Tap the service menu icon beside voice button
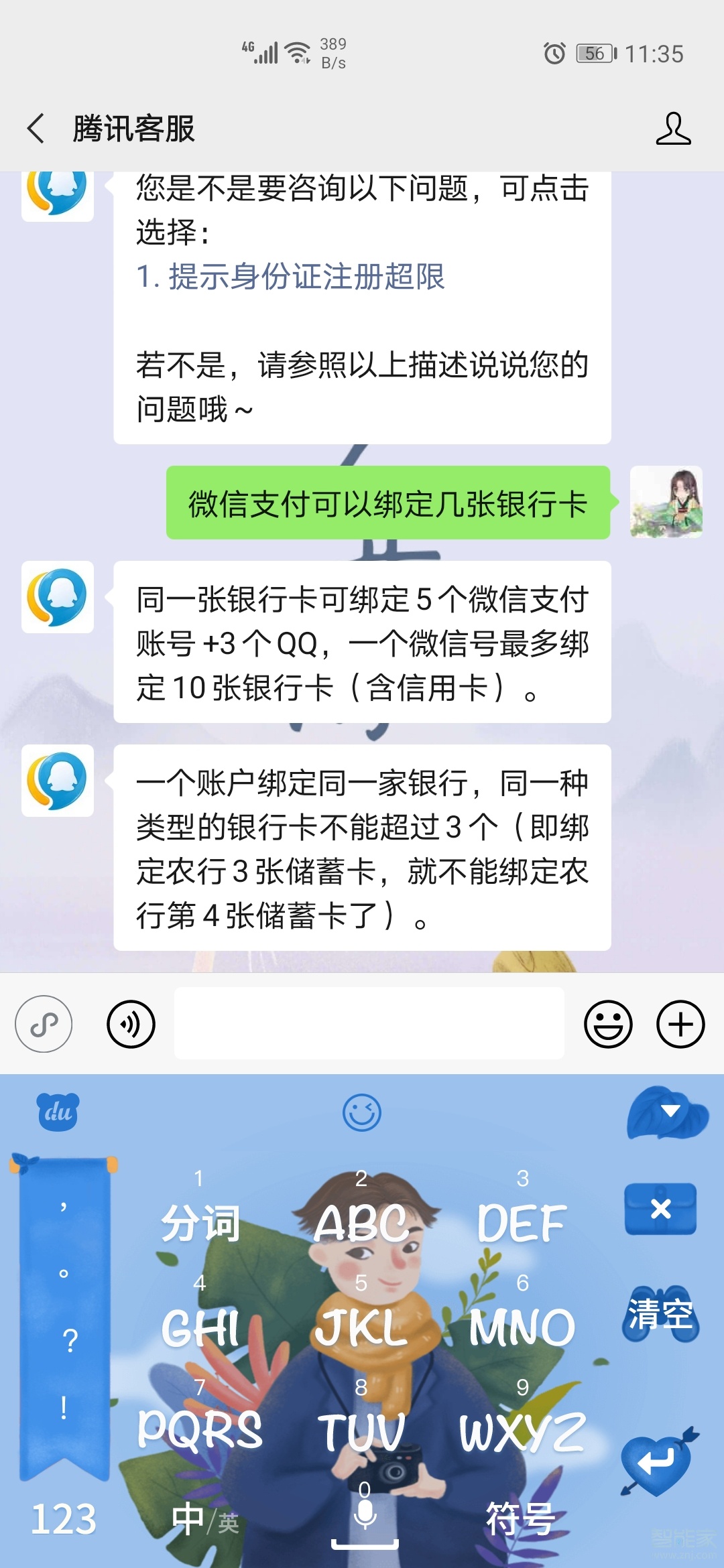724x1568 pixels. click(x=44, y=1024)
